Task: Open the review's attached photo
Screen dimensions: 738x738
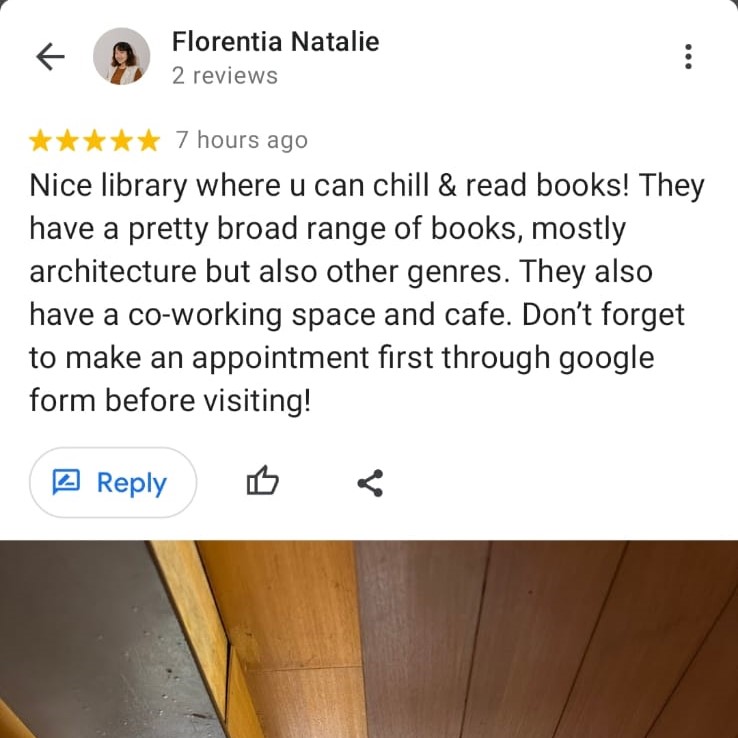Action: (369, 638)
